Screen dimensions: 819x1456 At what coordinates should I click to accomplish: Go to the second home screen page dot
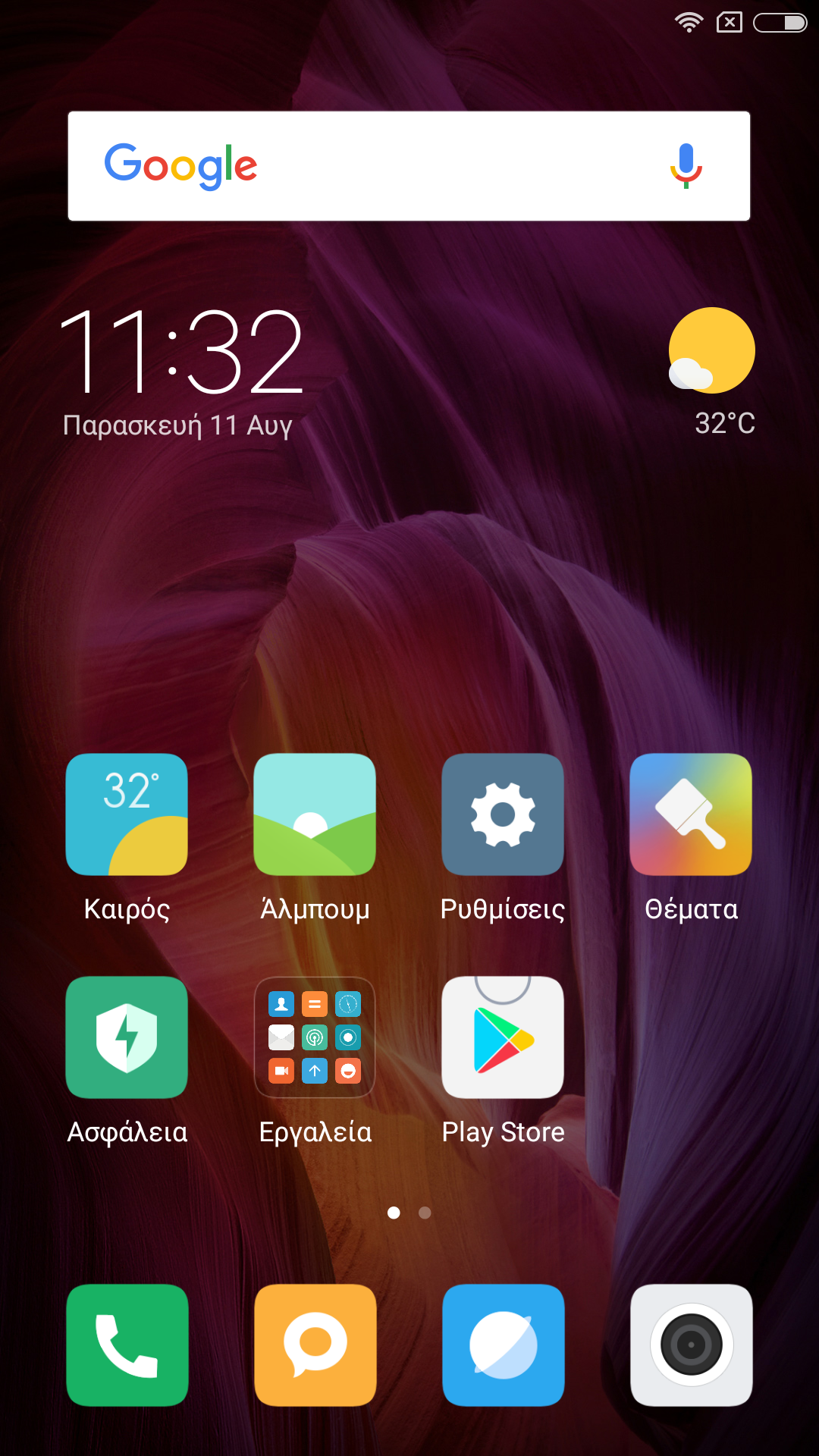click(x=425, y=1213)
